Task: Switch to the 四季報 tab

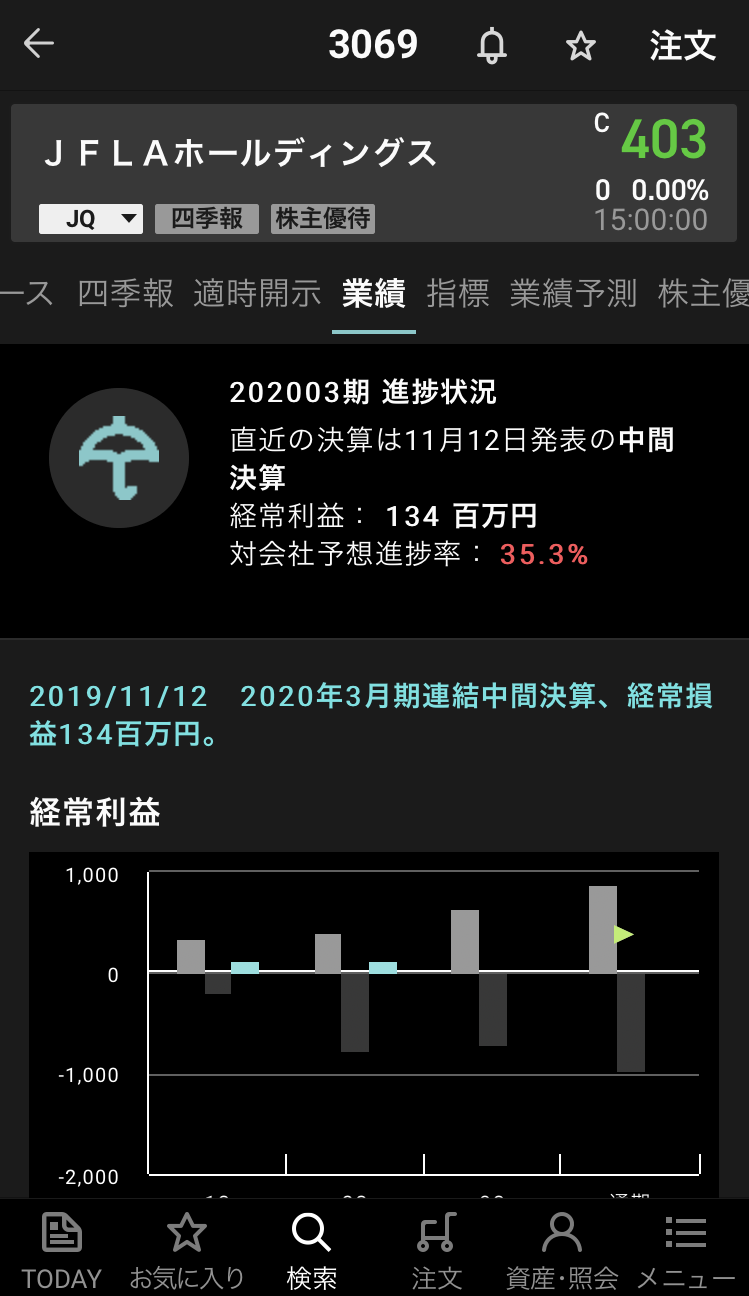Action: pyautogui.click(x=125, y=293)
